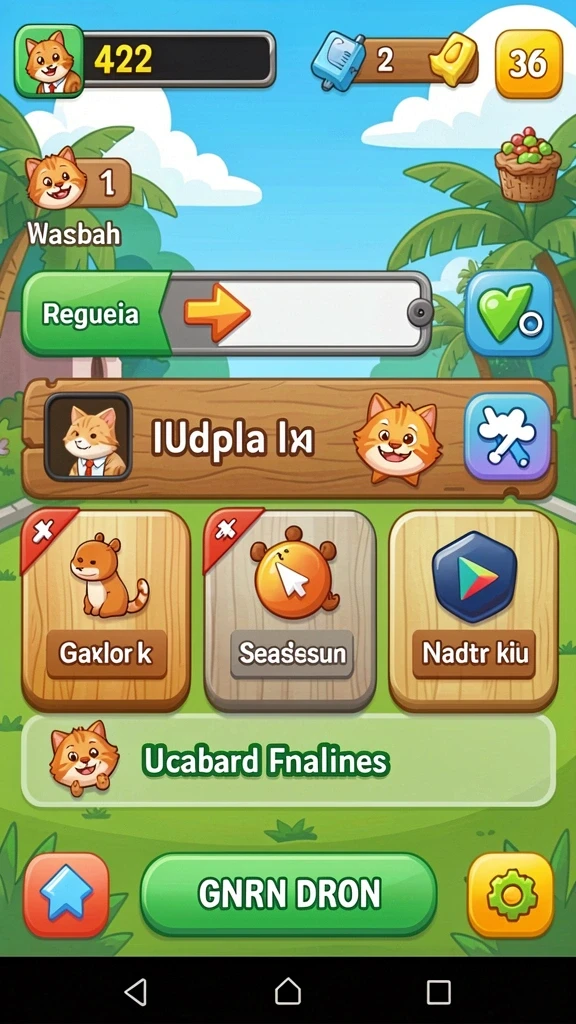
Task: Open the Nadtr kiu card
Action: [473, 610]
